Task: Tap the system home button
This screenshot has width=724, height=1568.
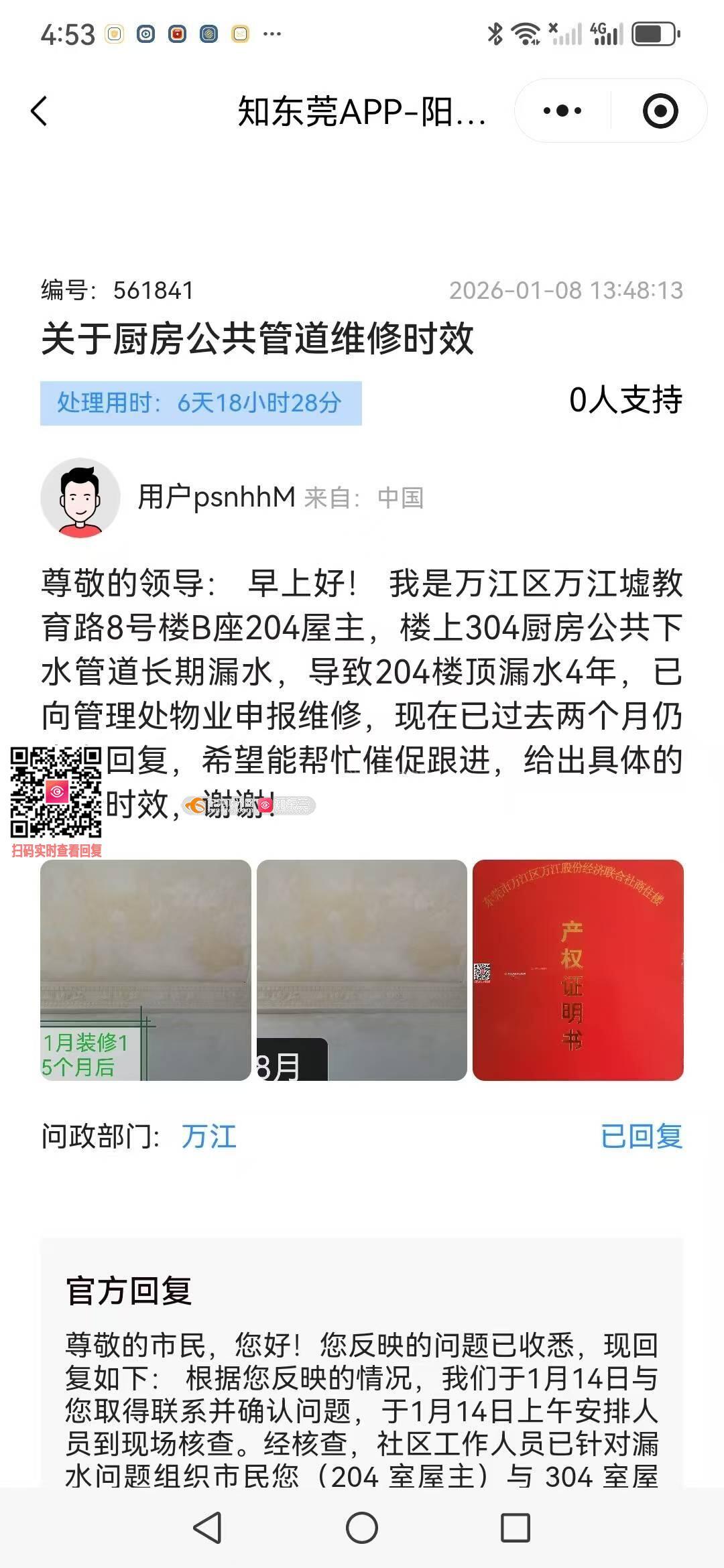Action: (361, 1528)
